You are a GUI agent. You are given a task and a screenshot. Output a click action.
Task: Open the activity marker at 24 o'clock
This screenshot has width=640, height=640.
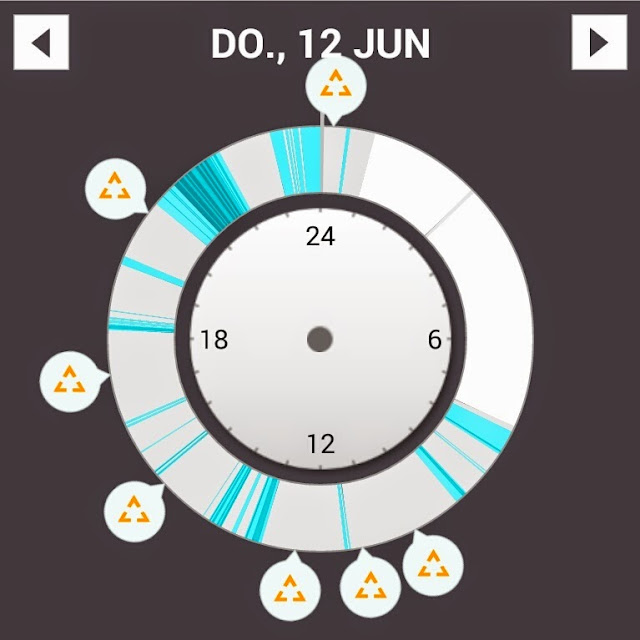331,88
